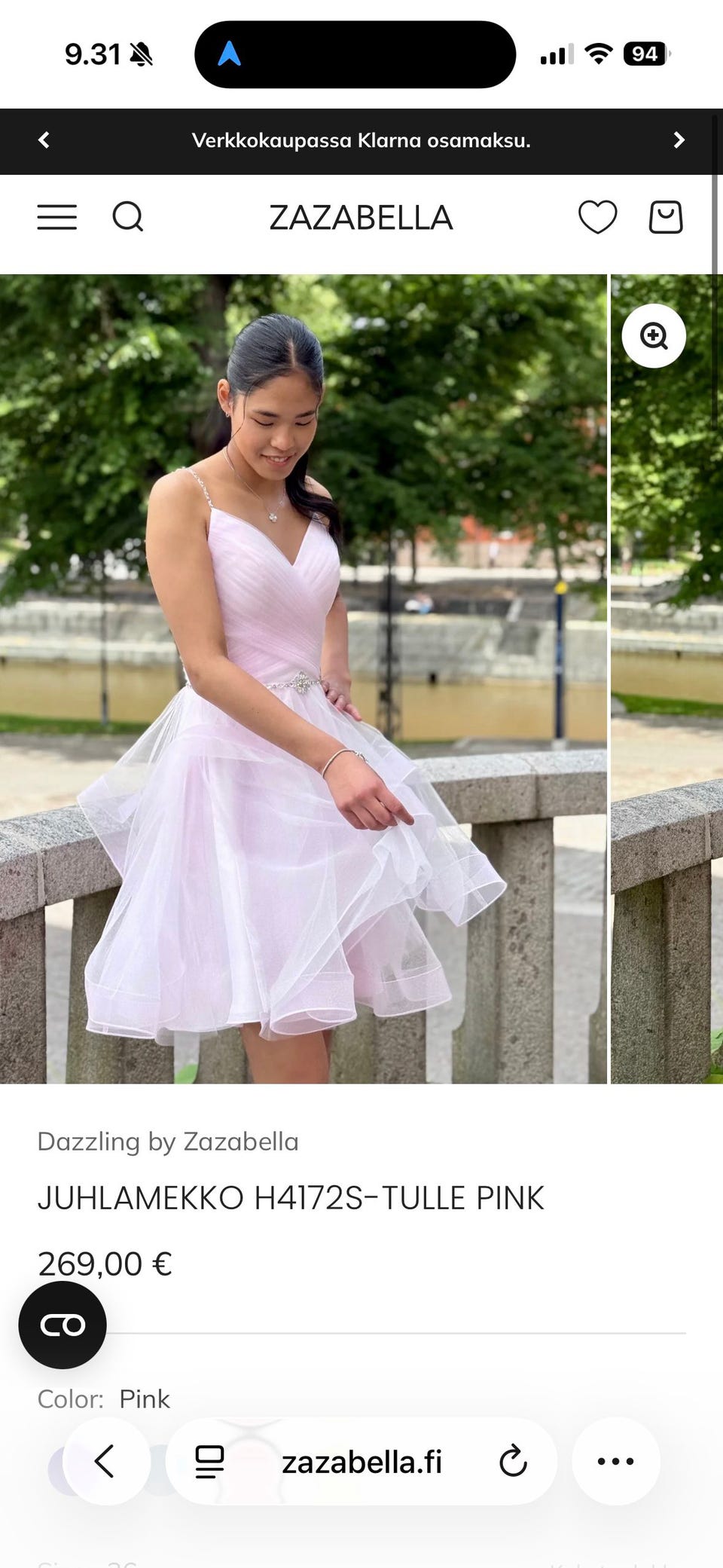This screenshot has width=723, height=1568.
Task: Open the pink dress product photo
Action: pyautogui.click(x=303, y=679)
